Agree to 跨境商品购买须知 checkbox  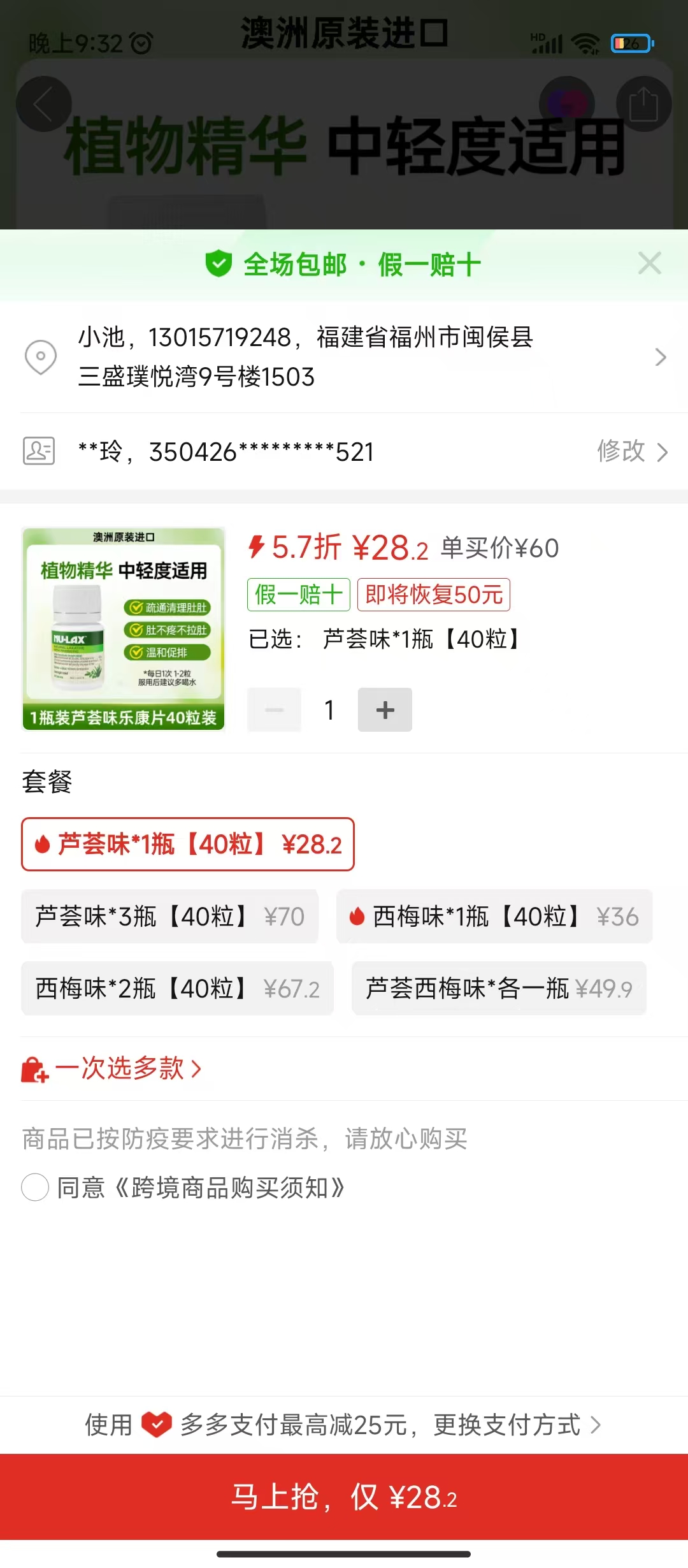click(35, 1187)
